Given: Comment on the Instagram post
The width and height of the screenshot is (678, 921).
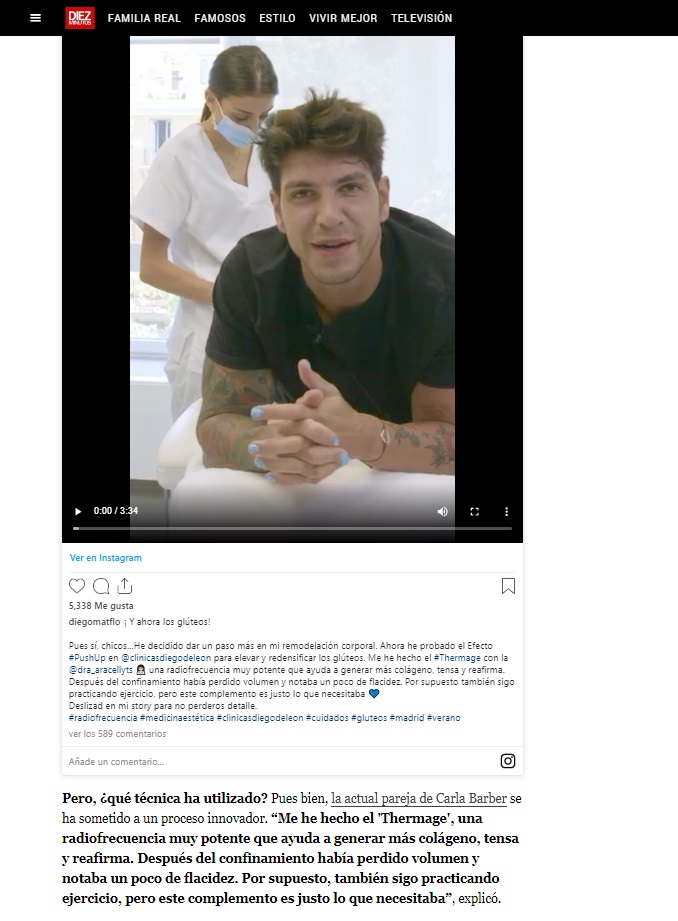Looking at the screenshot, I should coord(101,586).
